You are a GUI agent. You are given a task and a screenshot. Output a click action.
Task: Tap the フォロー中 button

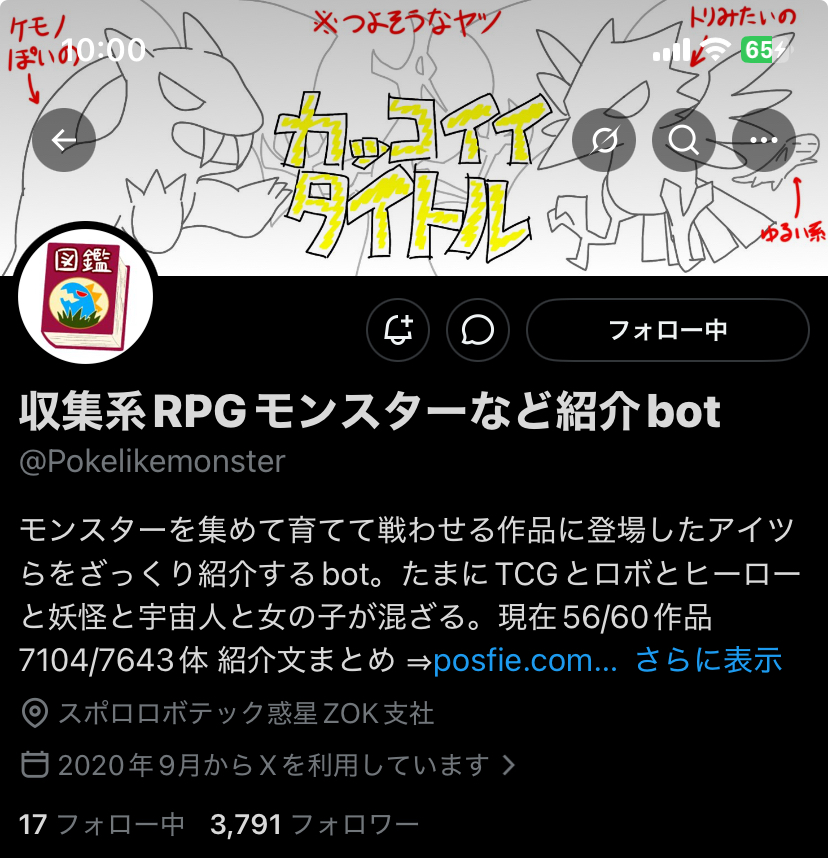[667, 329]
